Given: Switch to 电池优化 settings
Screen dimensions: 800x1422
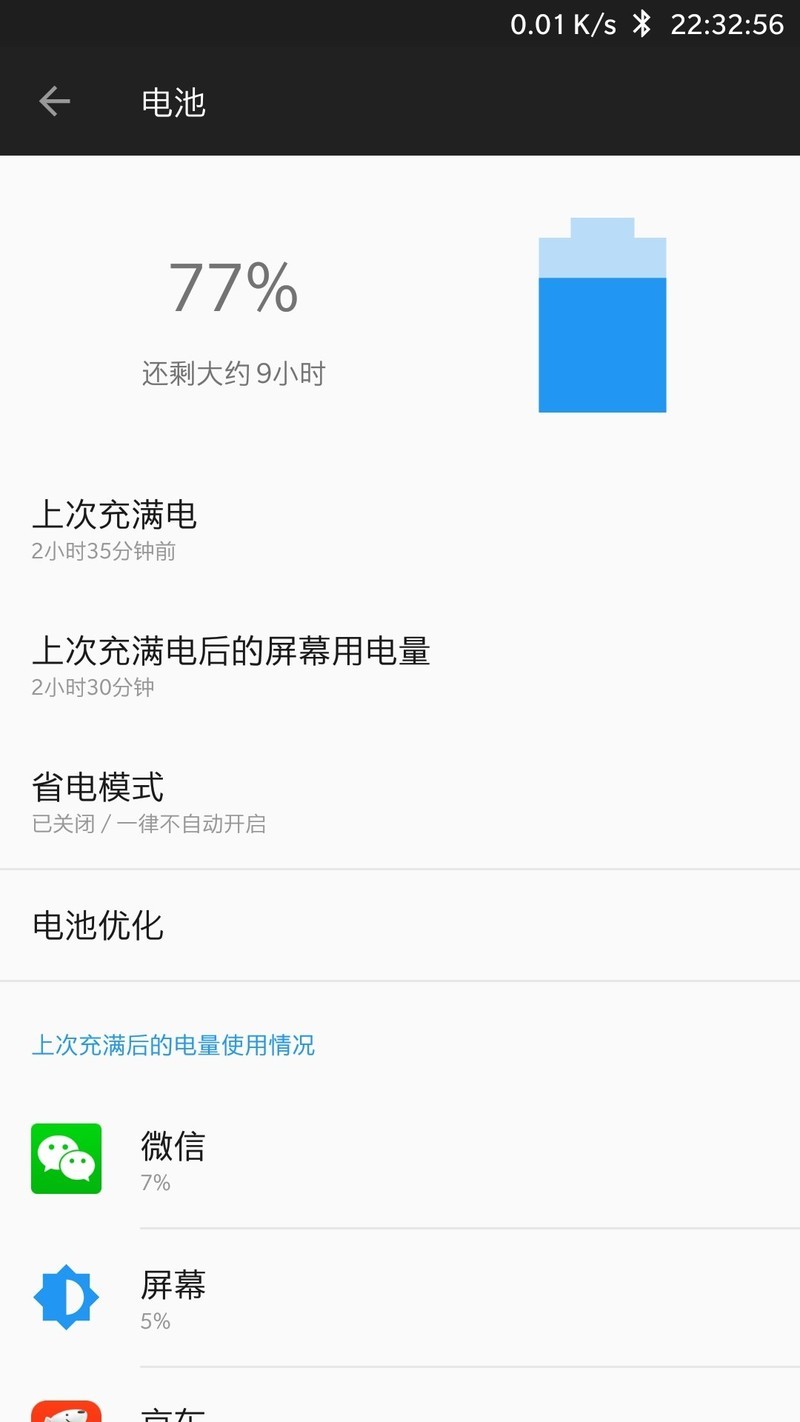Looking at the screenshot, I should pos(400,925).
